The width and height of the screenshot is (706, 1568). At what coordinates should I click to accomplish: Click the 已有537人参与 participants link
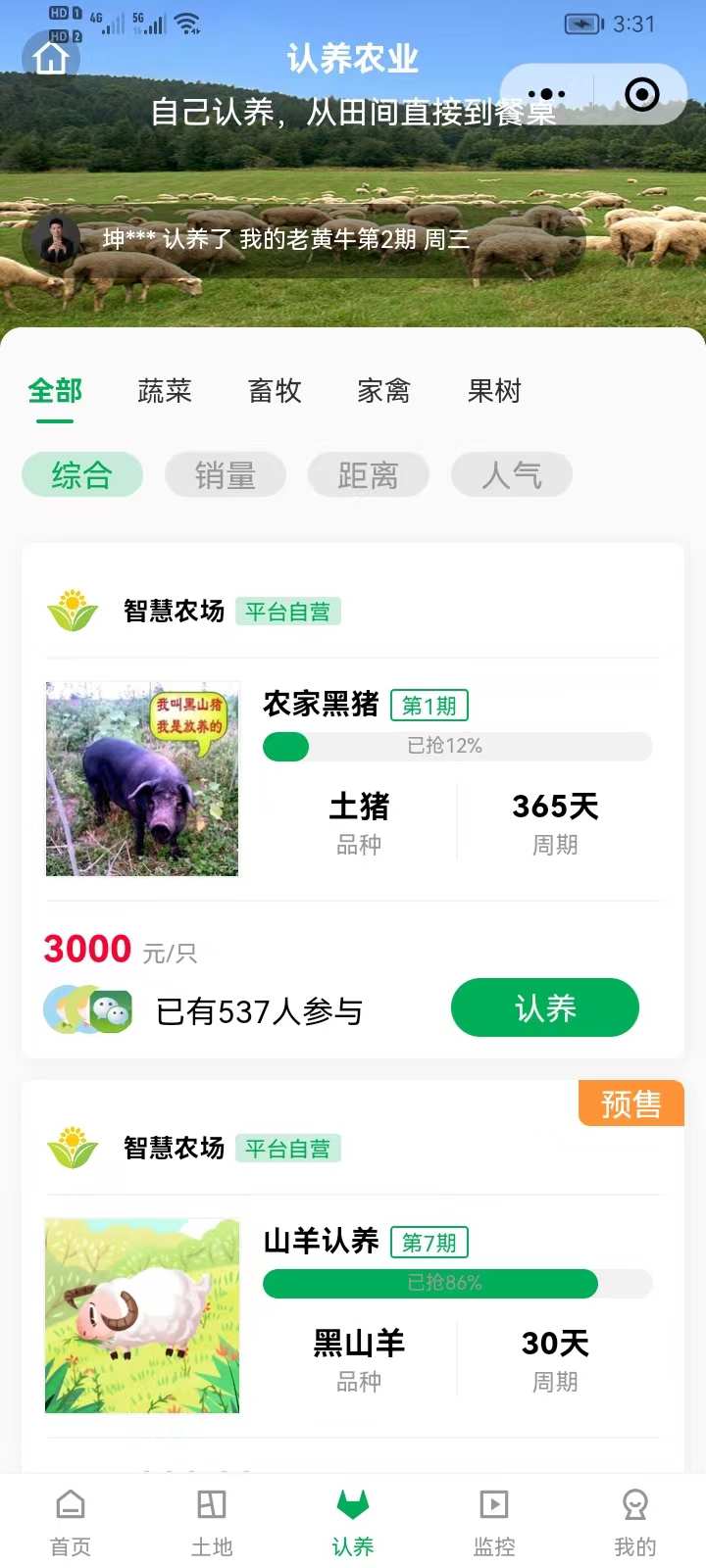[258, 1011]
